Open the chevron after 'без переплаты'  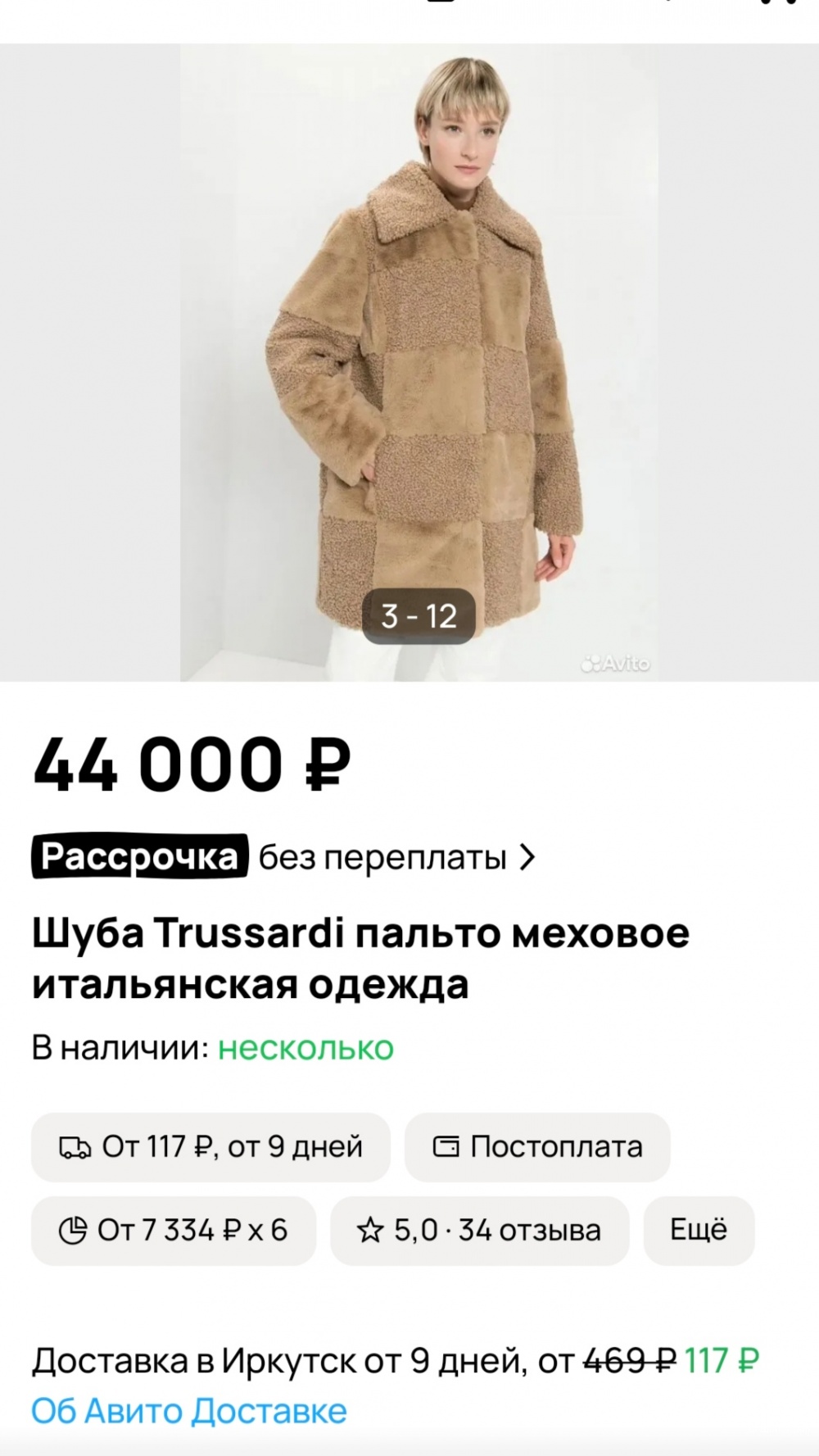click(530, 858)
